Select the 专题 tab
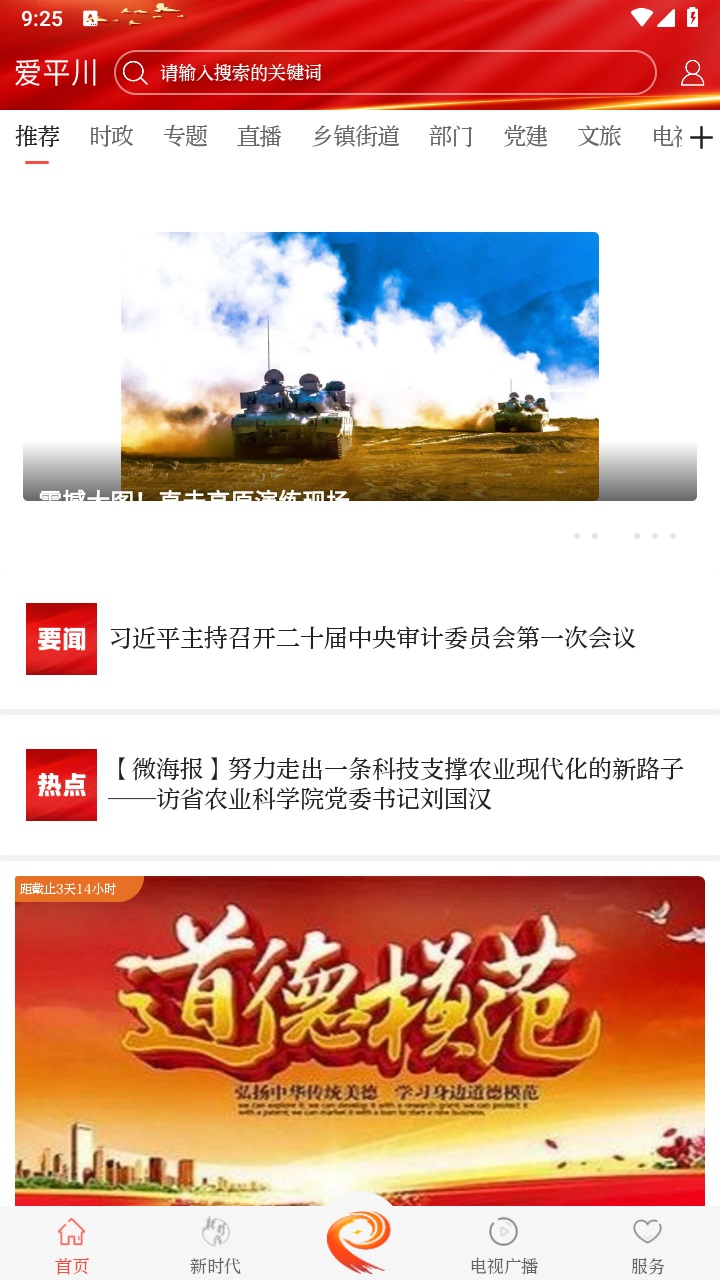Viewport: 720px width, 1280px height. pyautogui.click(x=184, y=137)
